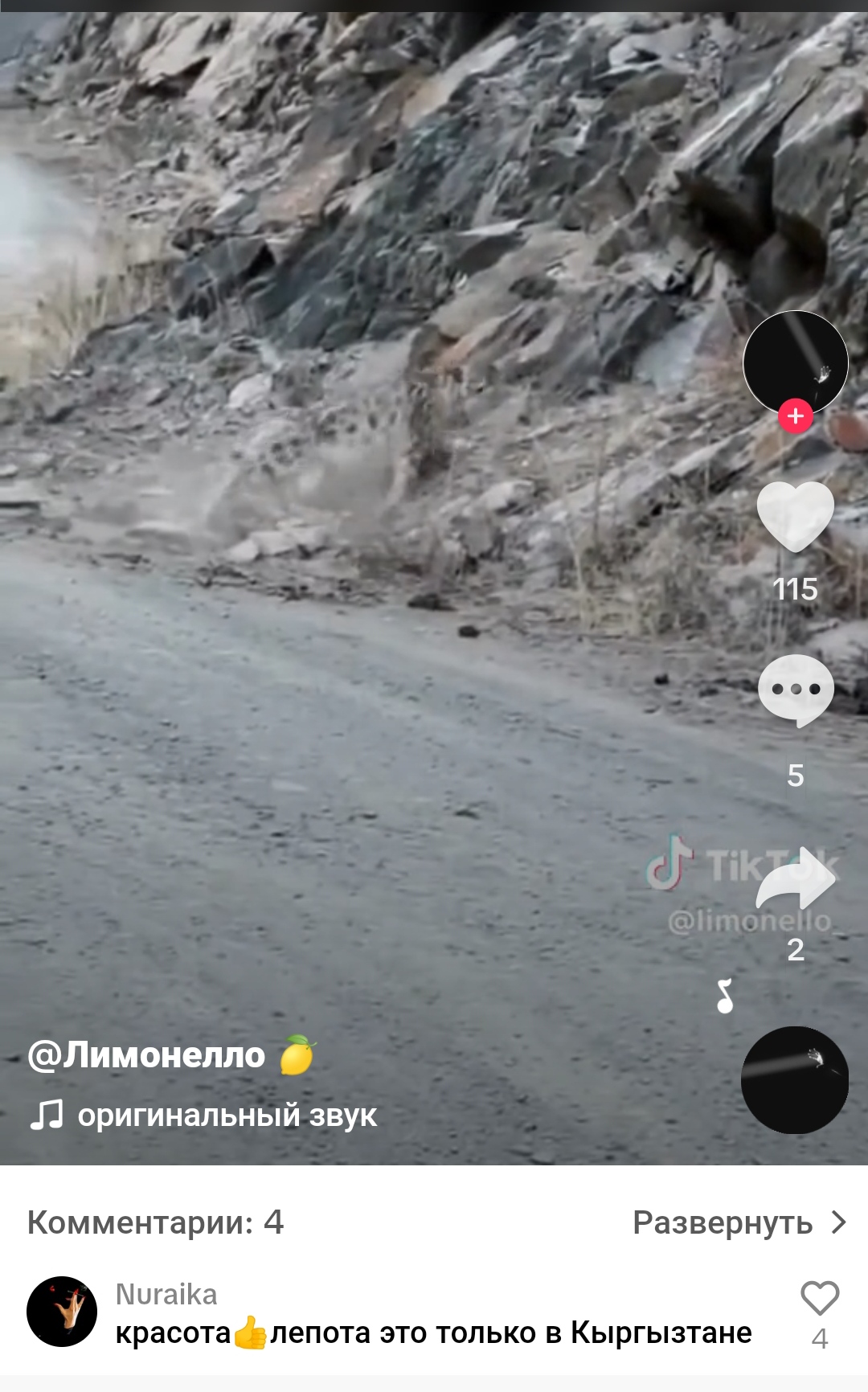Open the spinning sound disc

794,1079
